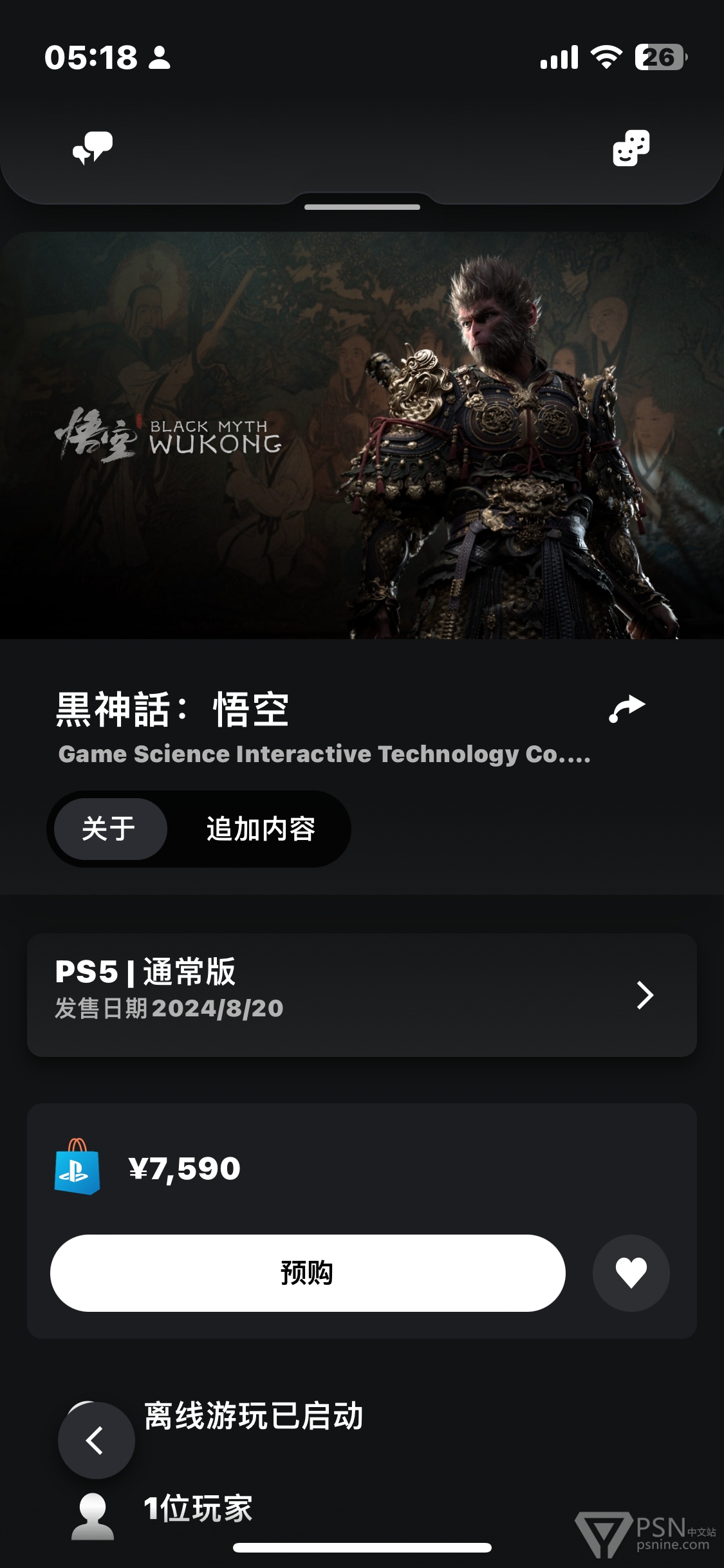
Task: Add game to wishlist with heart
Action: pyautogui.click(x=631, y=1273)
